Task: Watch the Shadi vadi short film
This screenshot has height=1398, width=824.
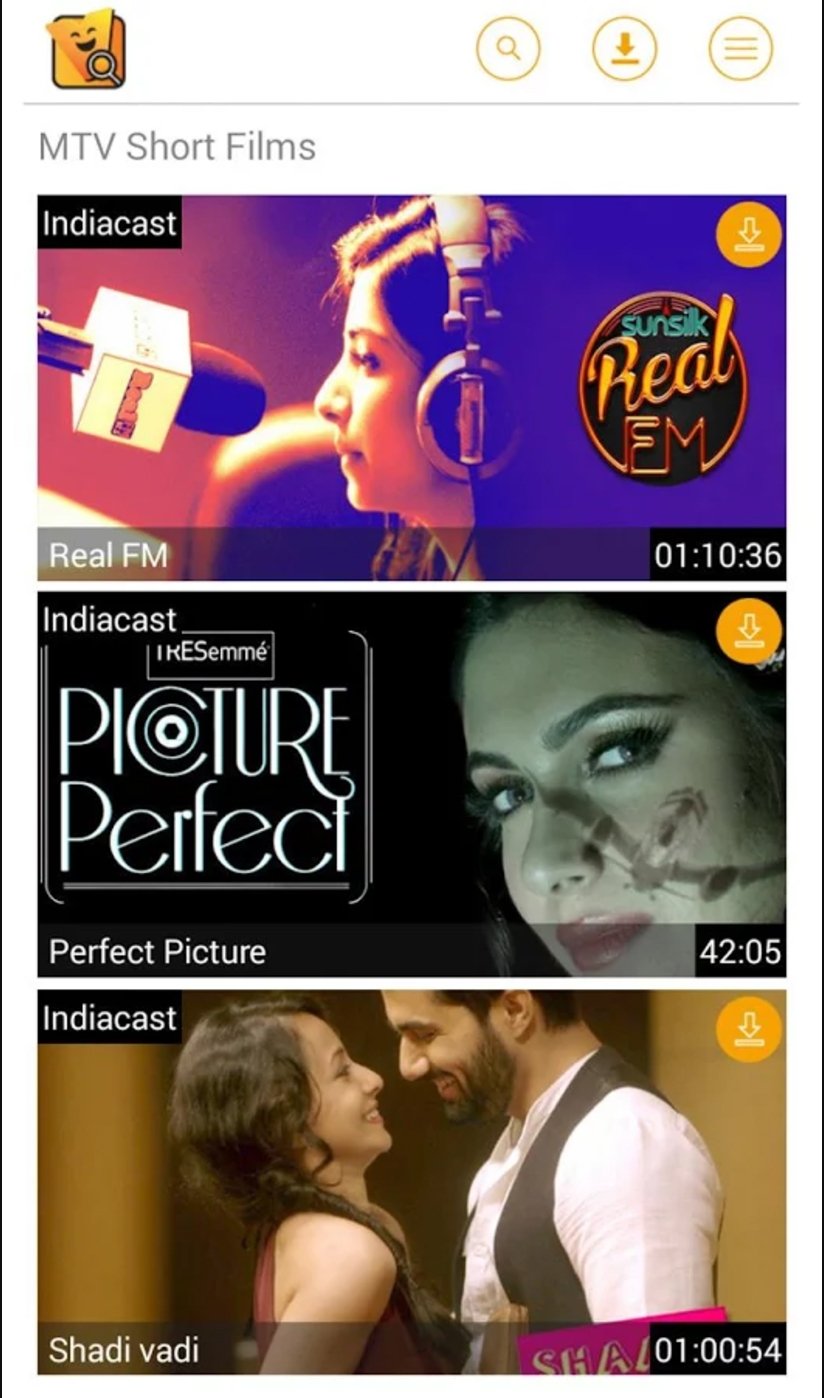Action: [x=412, y=1183]
